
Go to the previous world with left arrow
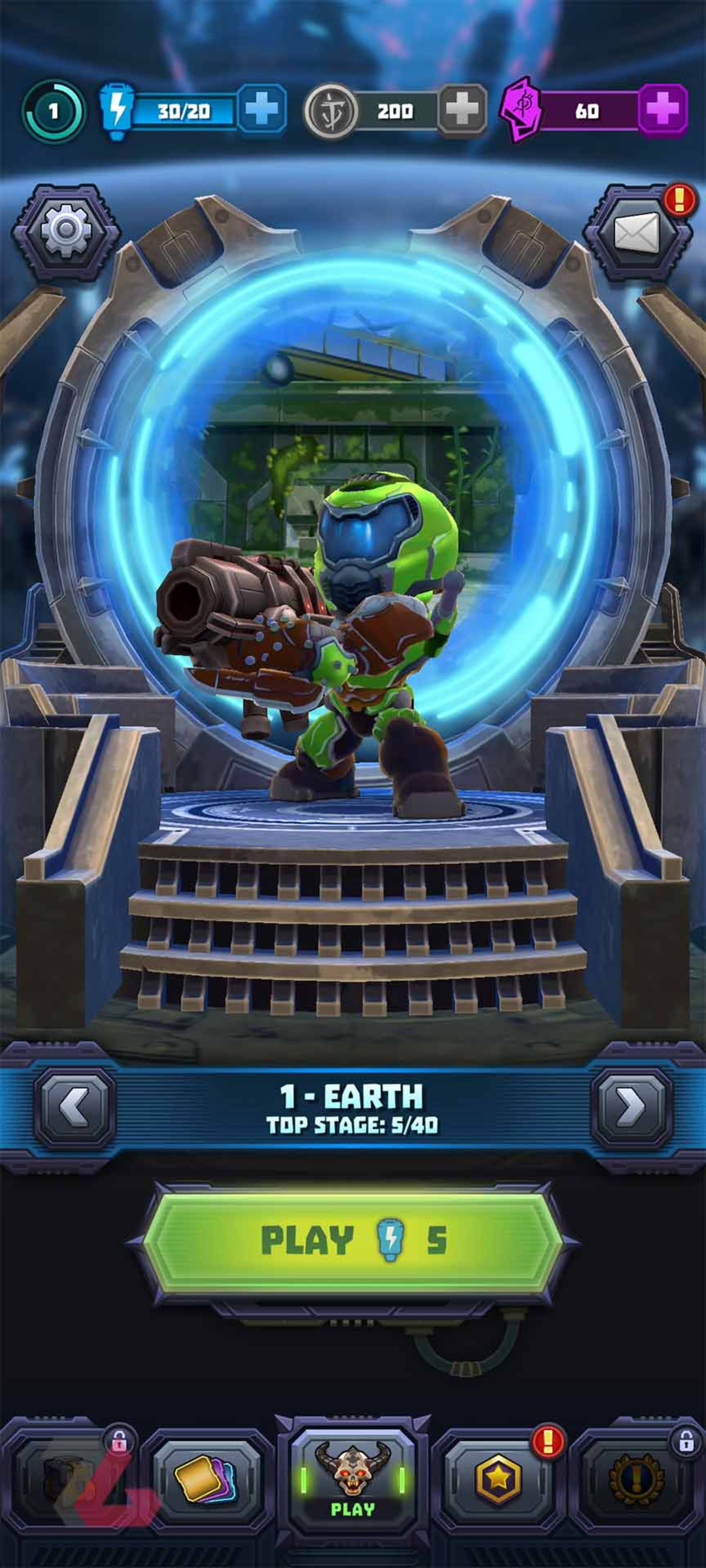click(x=75, y=1108)
